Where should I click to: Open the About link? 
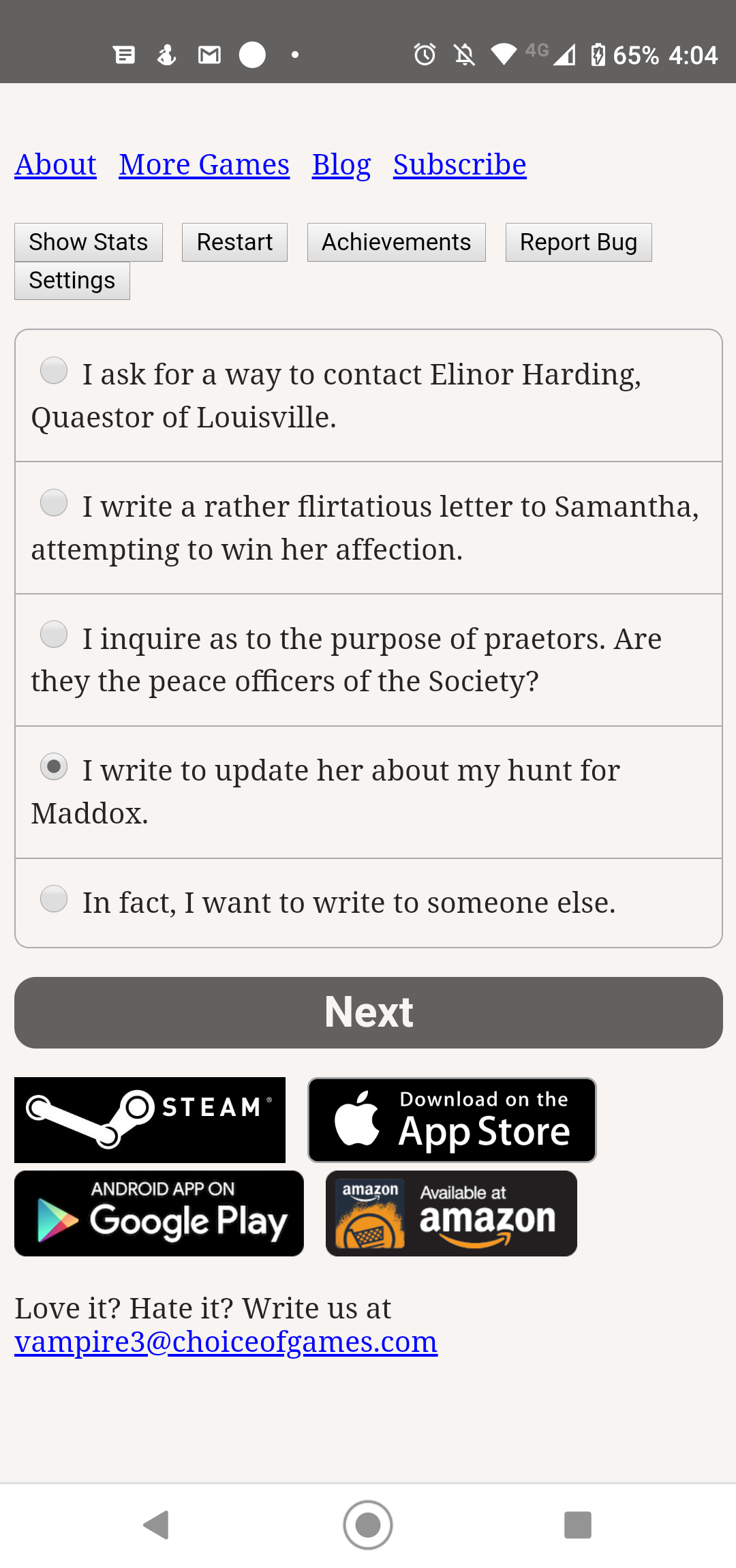click(x=55, y=164)
